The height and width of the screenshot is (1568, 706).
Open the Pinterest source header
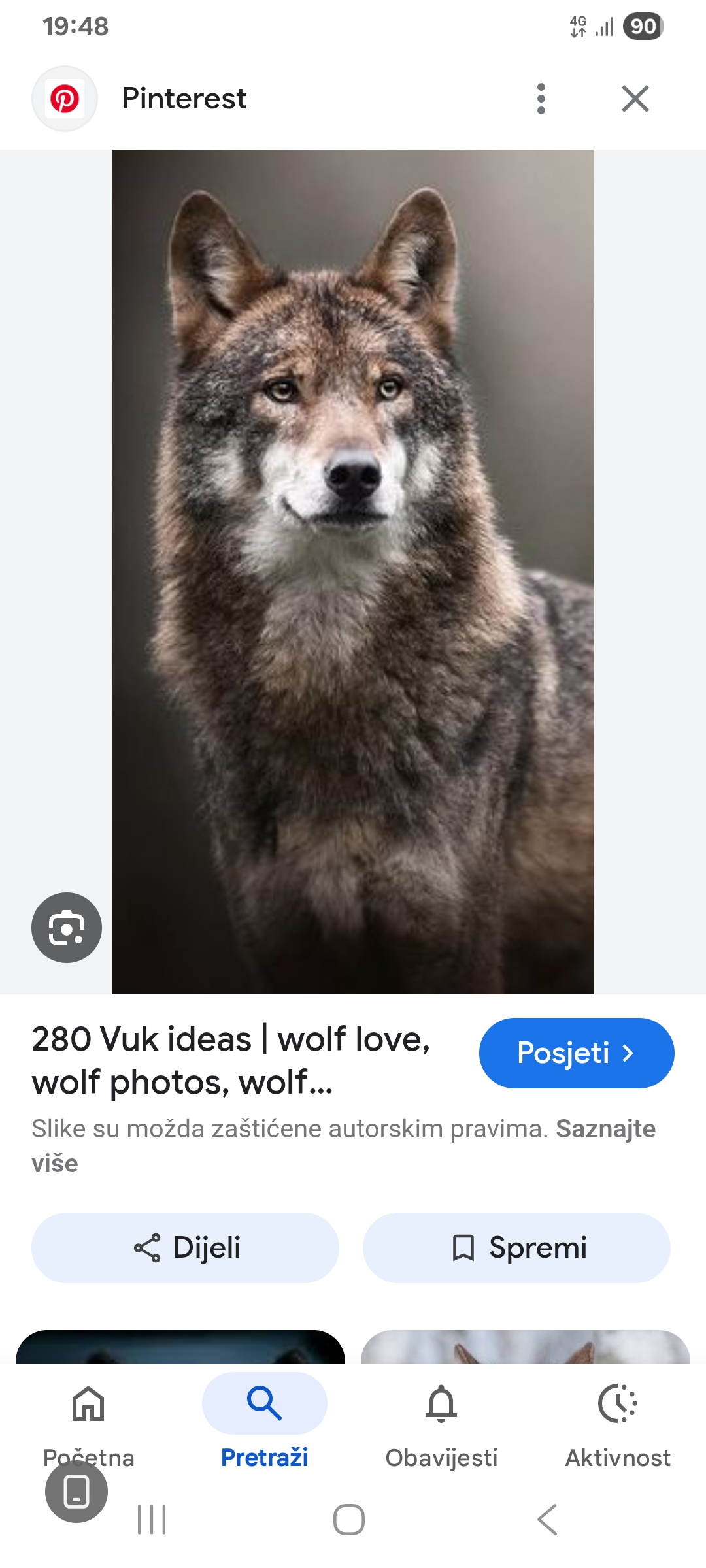click(184, 99)
